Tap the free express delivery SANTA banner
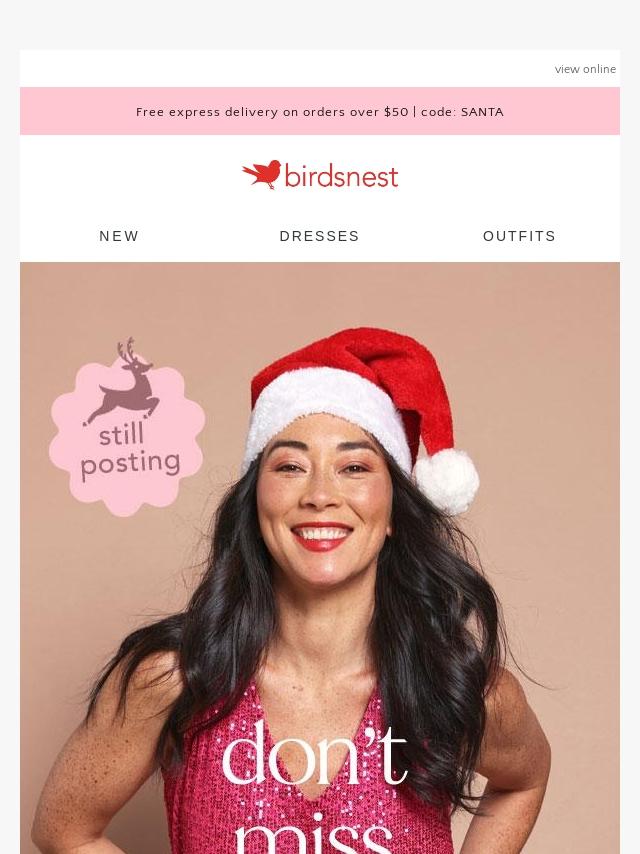Viewport: 640px width, 854px height. pos(320,112)
